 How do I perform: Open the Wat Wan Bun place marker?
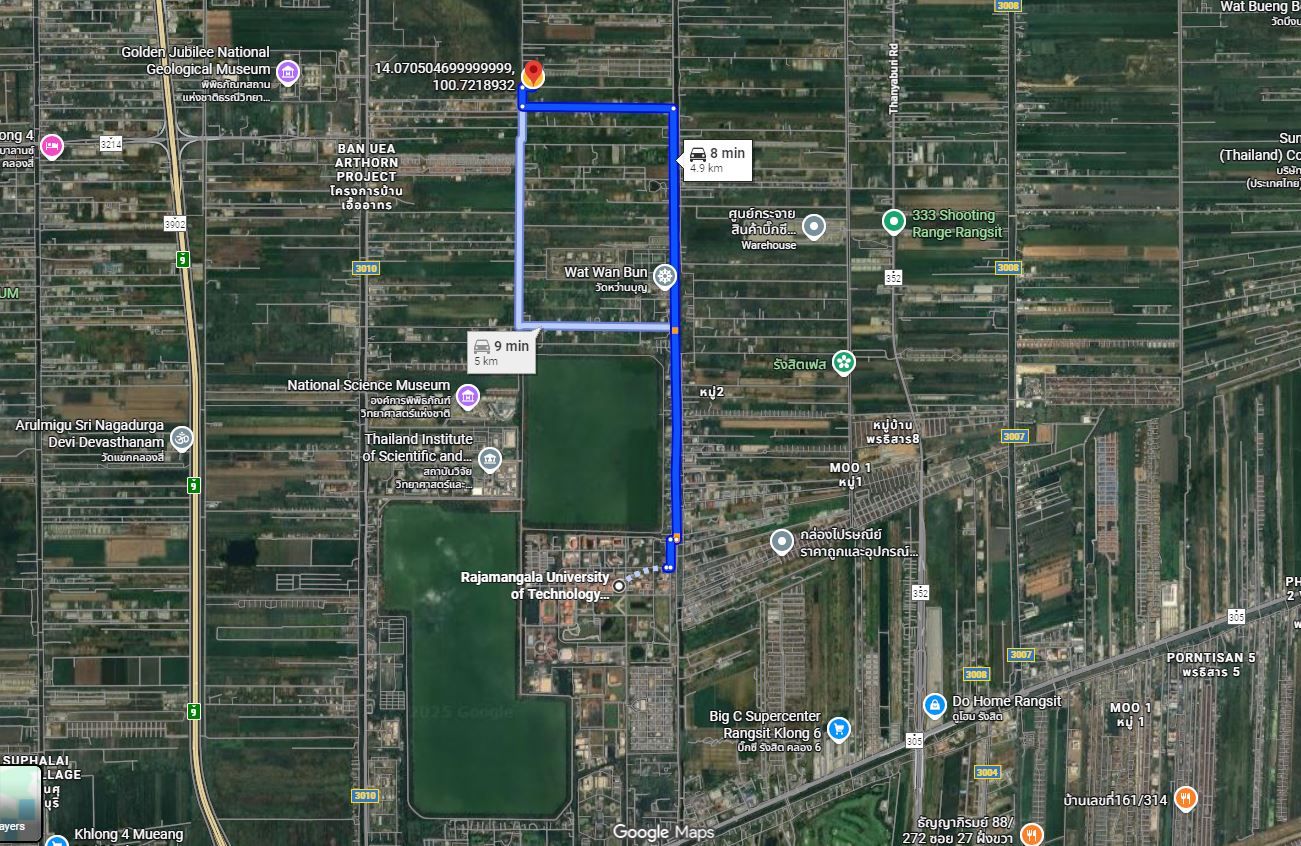click(x=664, y=276)
